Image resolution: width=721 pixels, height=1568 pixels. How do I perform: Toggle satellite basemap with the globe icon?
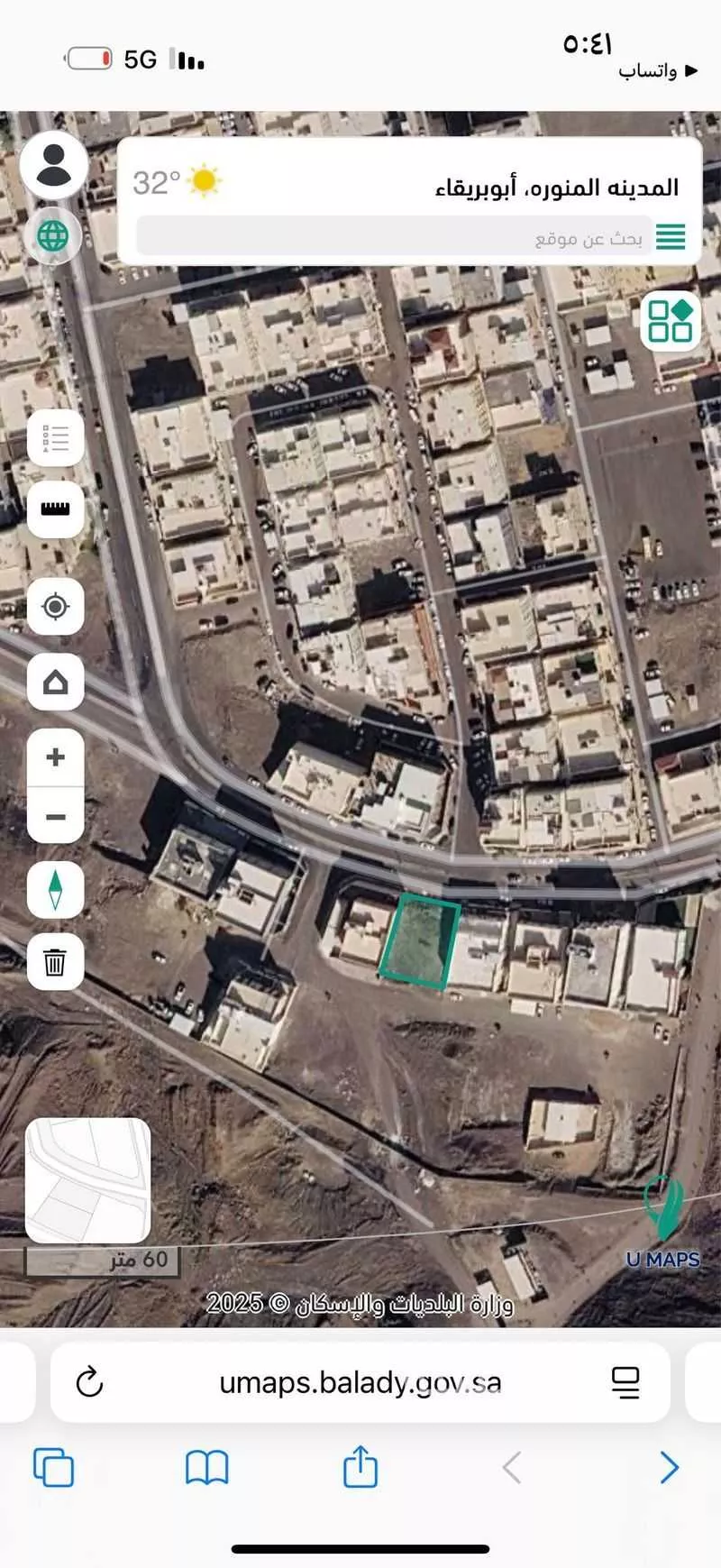[55, 237]
